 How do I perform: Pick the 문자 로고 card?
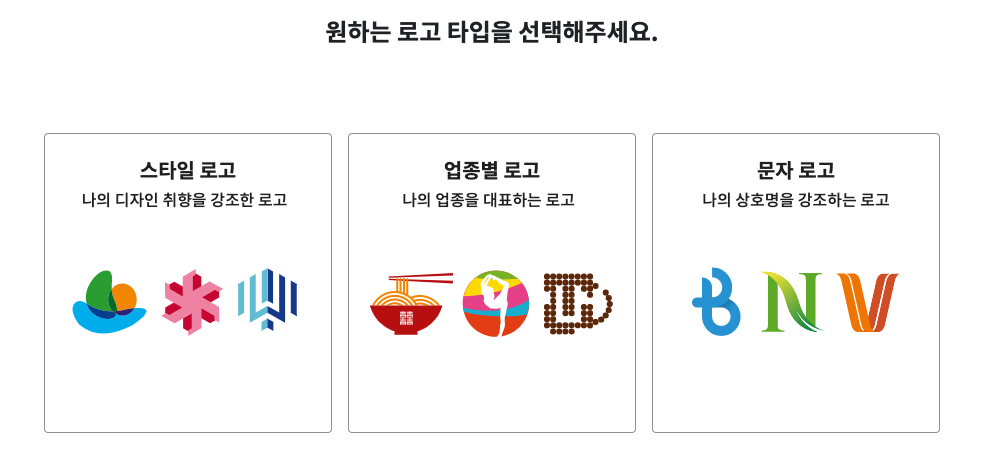795,282
